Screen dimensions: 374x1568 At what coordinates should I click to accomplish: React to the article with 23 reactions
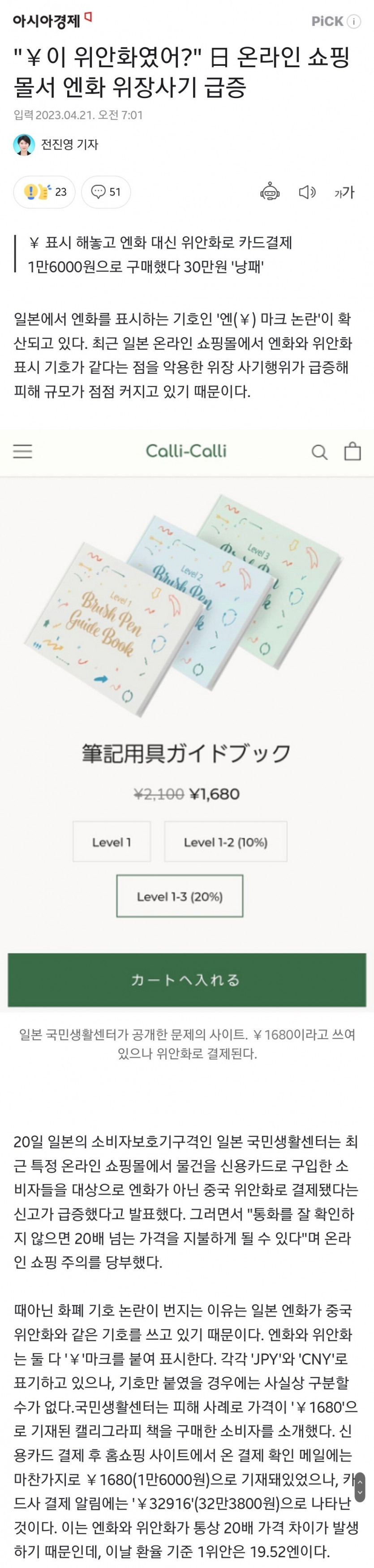pyautogui.click(x=44, y=193)
